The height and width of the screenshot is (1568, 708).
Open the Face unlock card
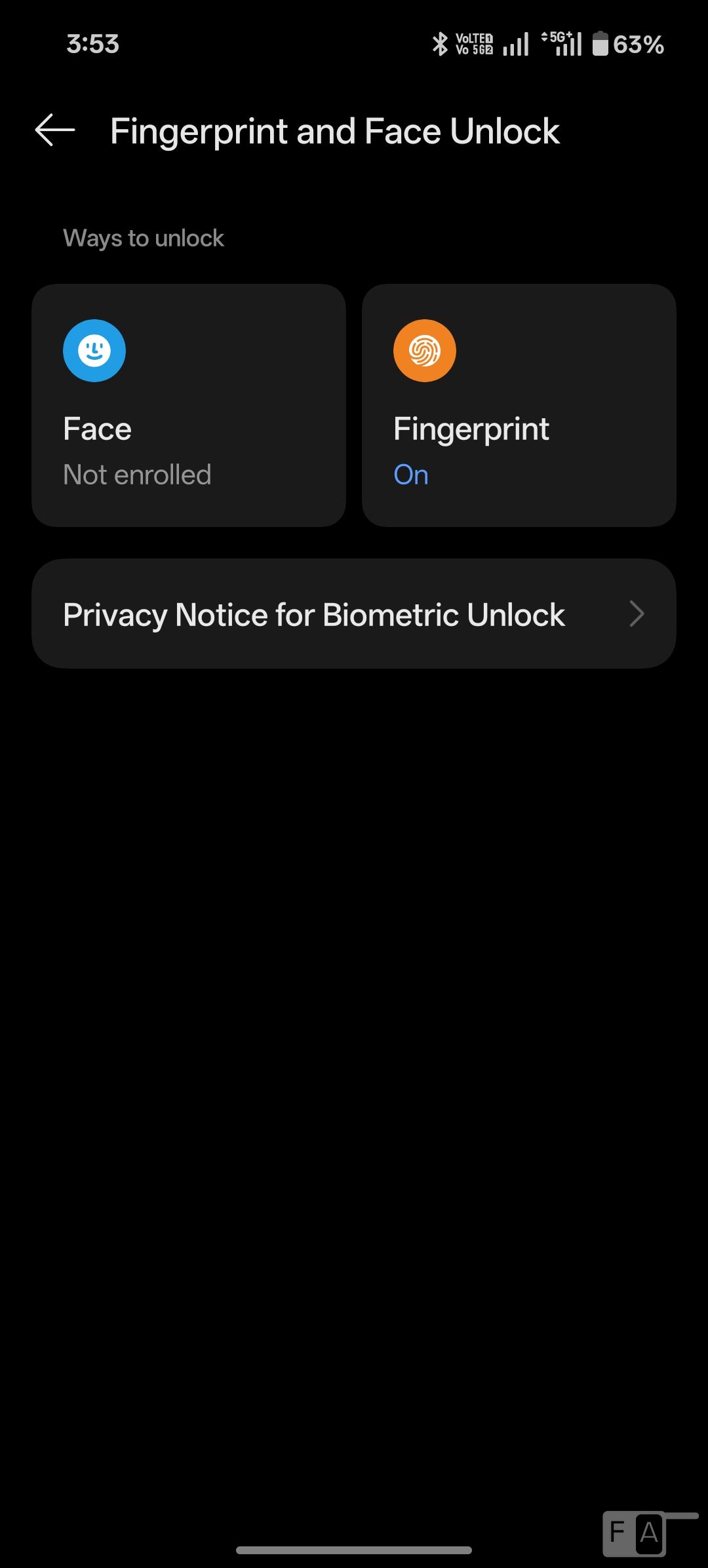189,405
